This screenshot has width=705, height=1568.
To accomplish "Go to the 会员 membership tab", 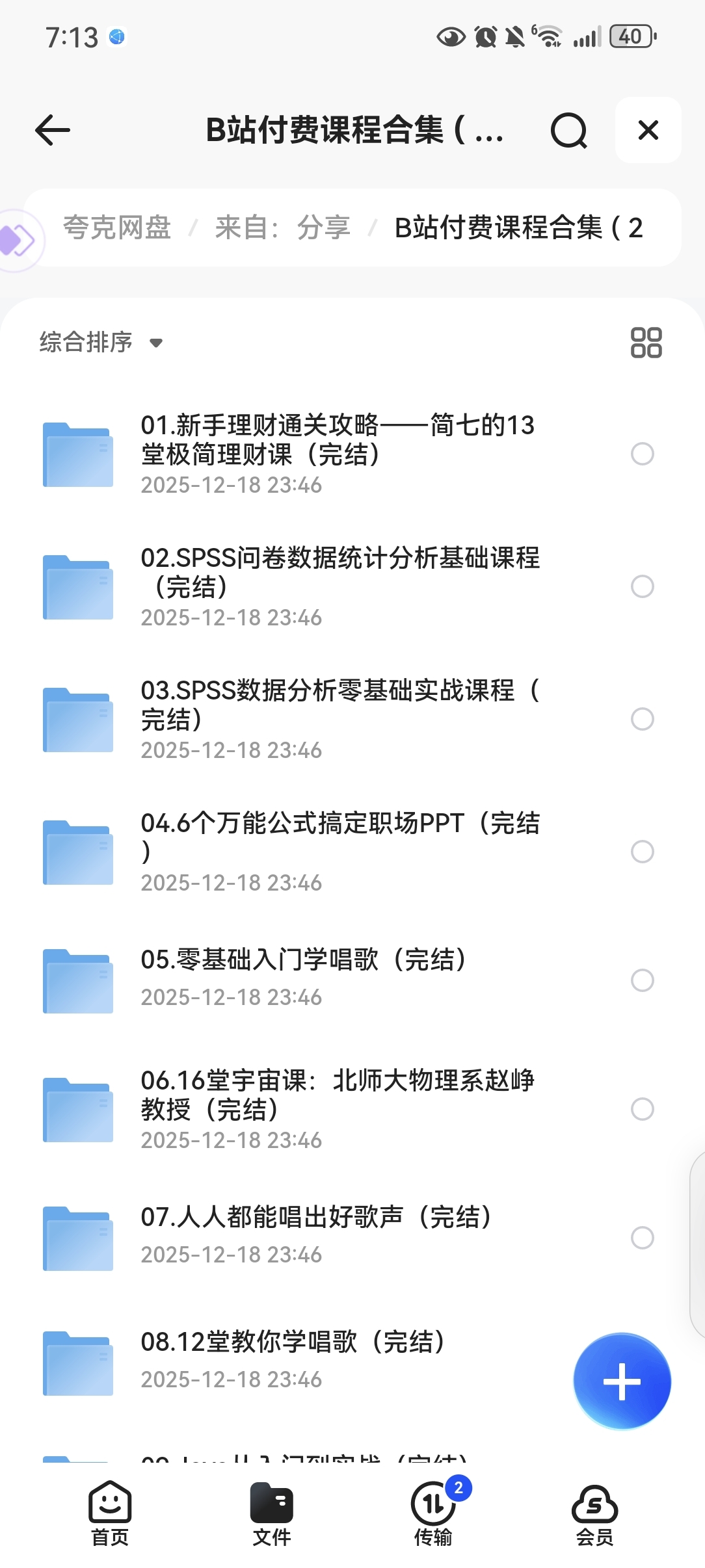I will [x=594, y=1514].
